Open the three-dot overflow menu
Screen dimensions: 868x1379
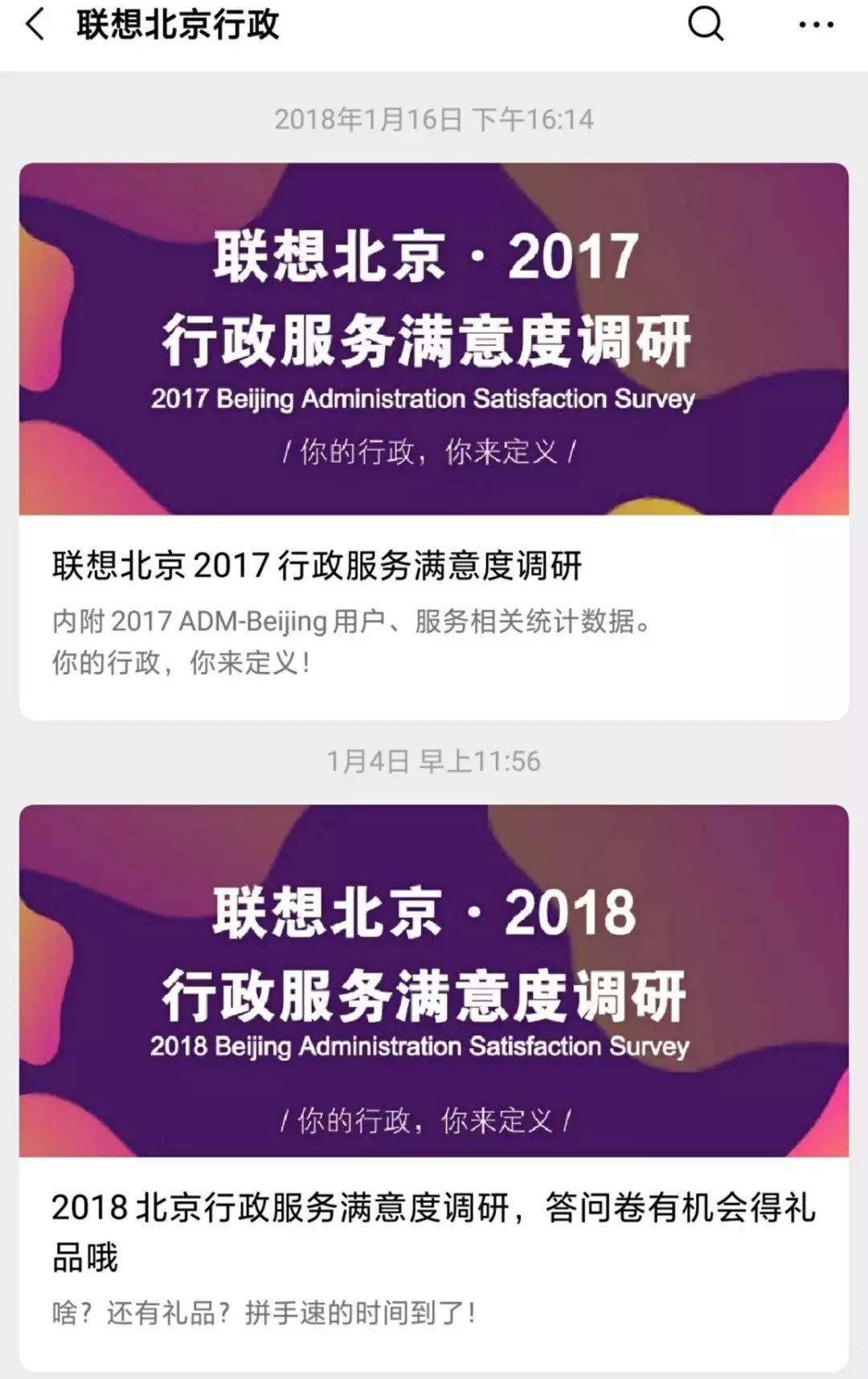[x=816, y=25]
